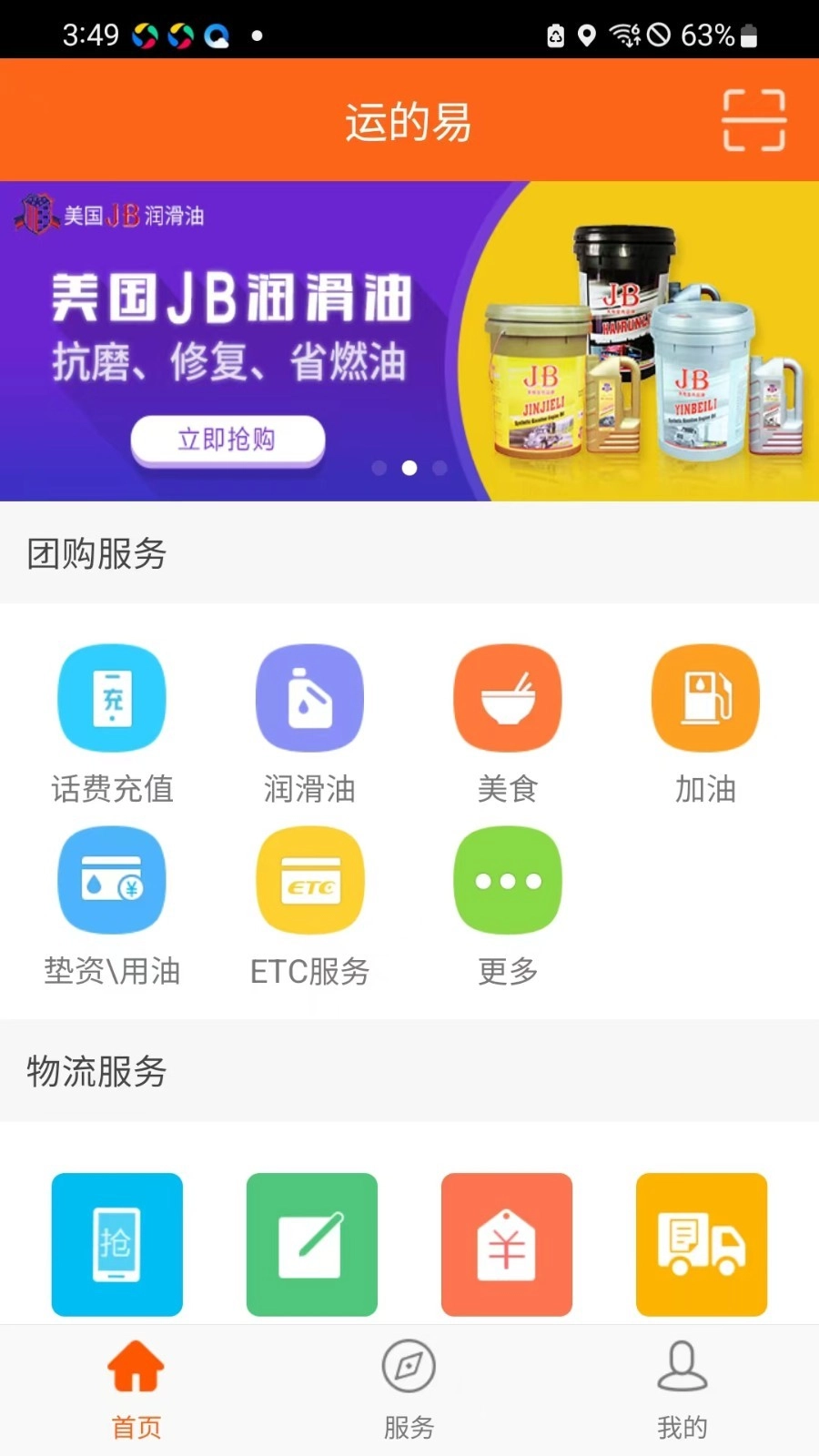Image resolution: width=819 pixels, height=1456 pixels.
Task: Select the 美食 food service icon
Action: point(507,697)
